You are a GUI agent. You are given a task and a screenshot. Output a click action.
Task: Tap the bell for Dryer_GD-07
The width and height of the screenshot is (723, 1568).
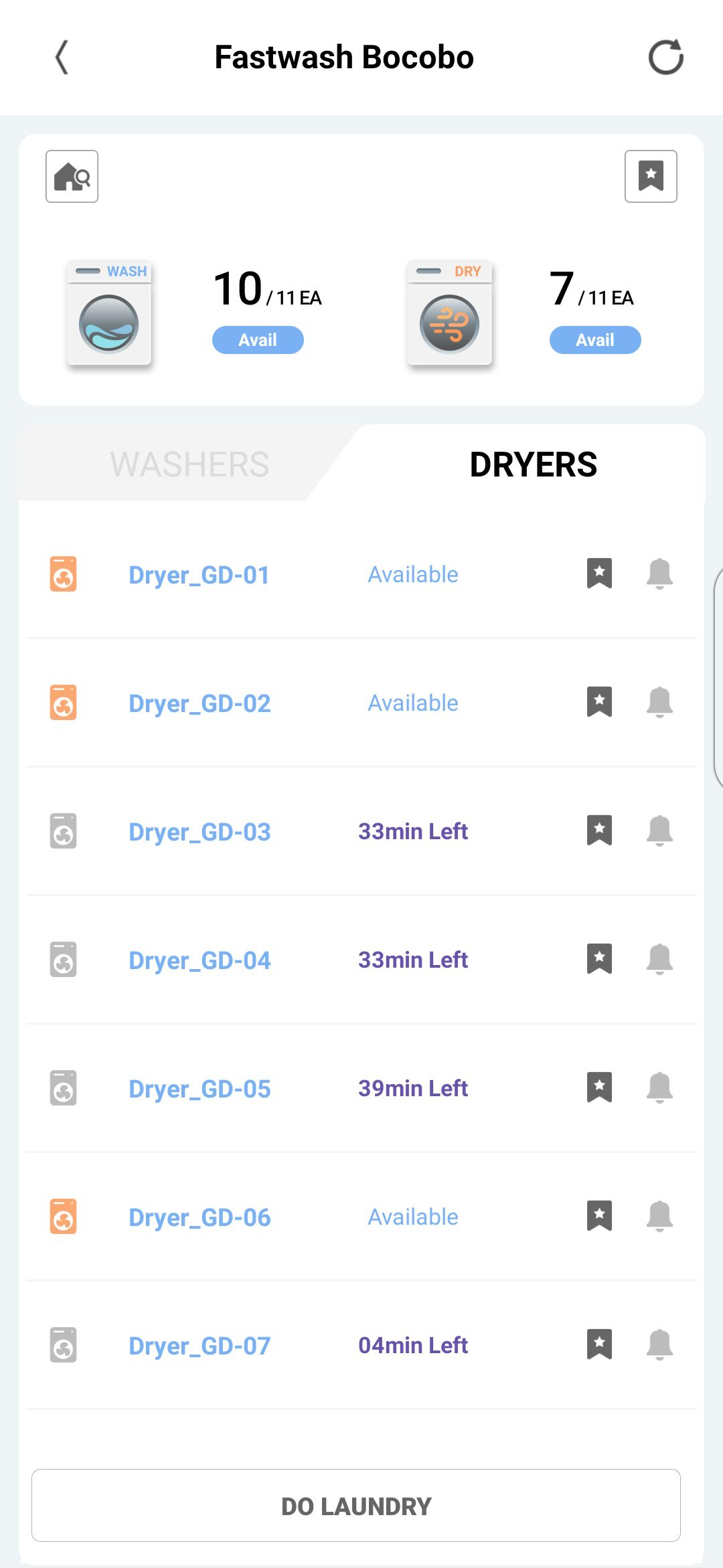click(x=659, y=1344)
